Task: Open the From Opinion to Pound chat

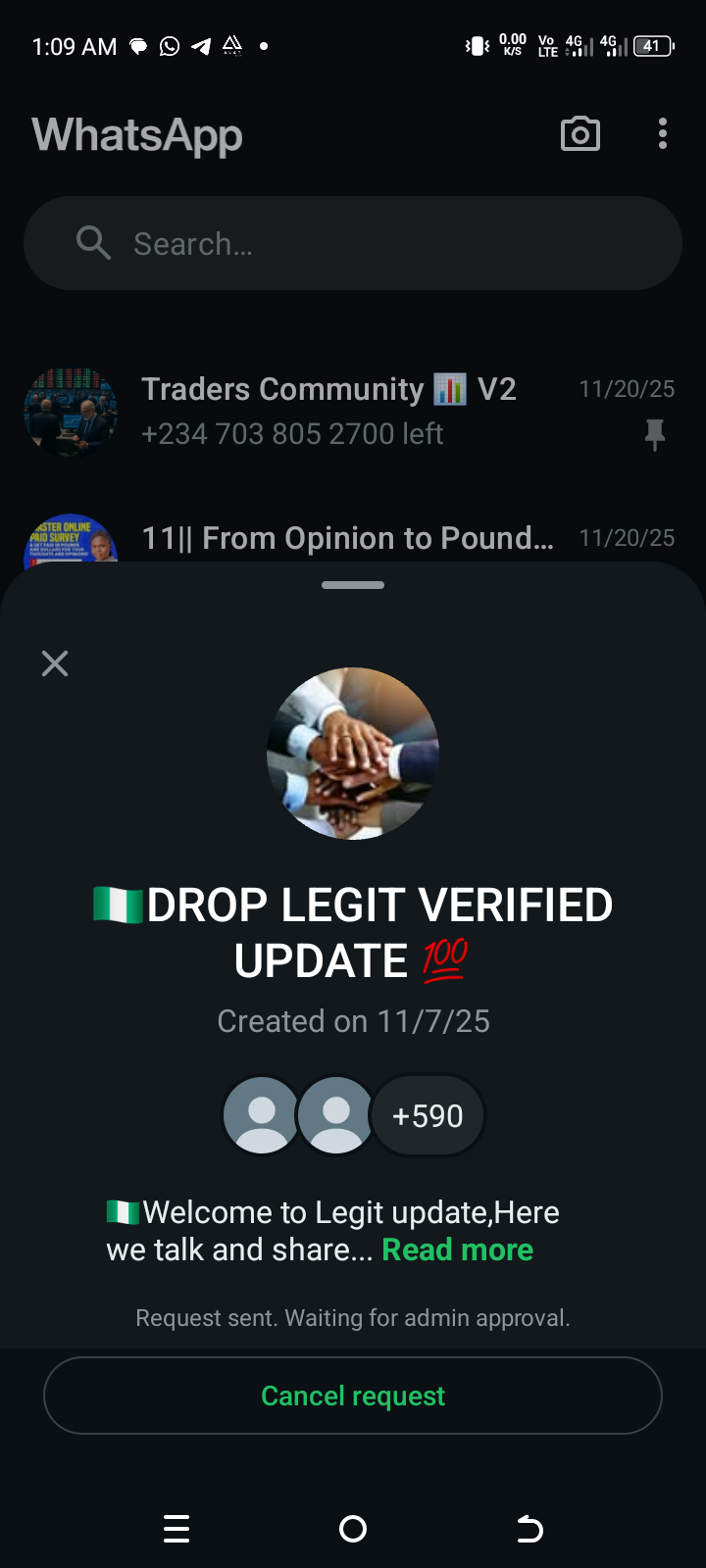Action: pos(348,538)
